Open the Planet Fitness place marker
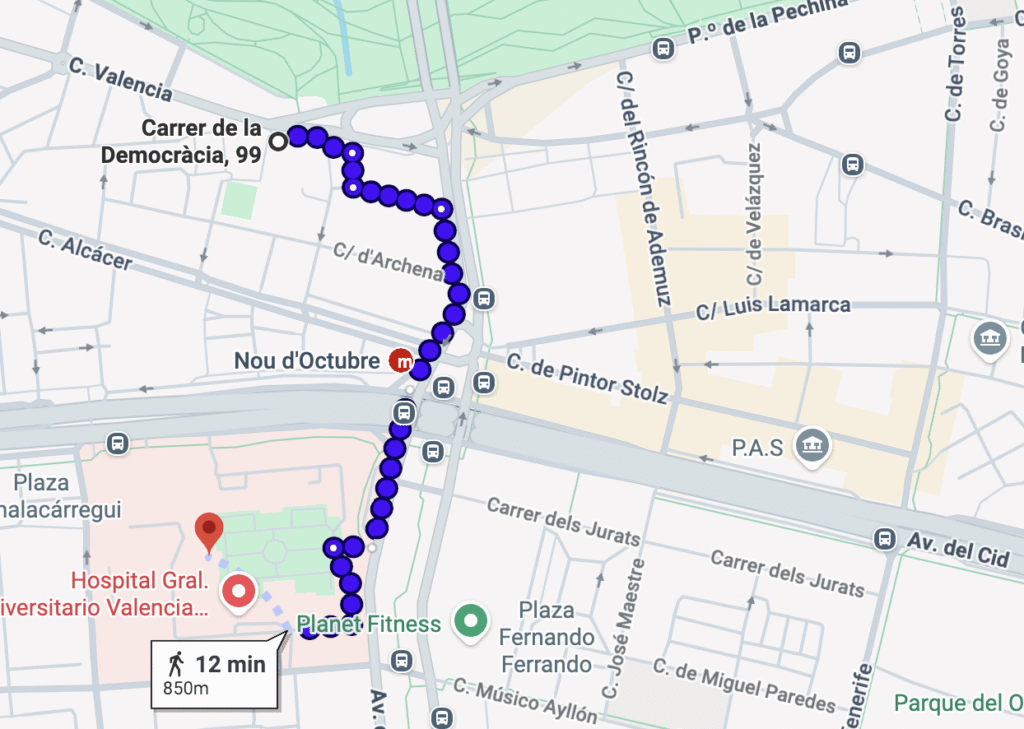This screenshot has height=729, width=1024. [x=471, y=621]
